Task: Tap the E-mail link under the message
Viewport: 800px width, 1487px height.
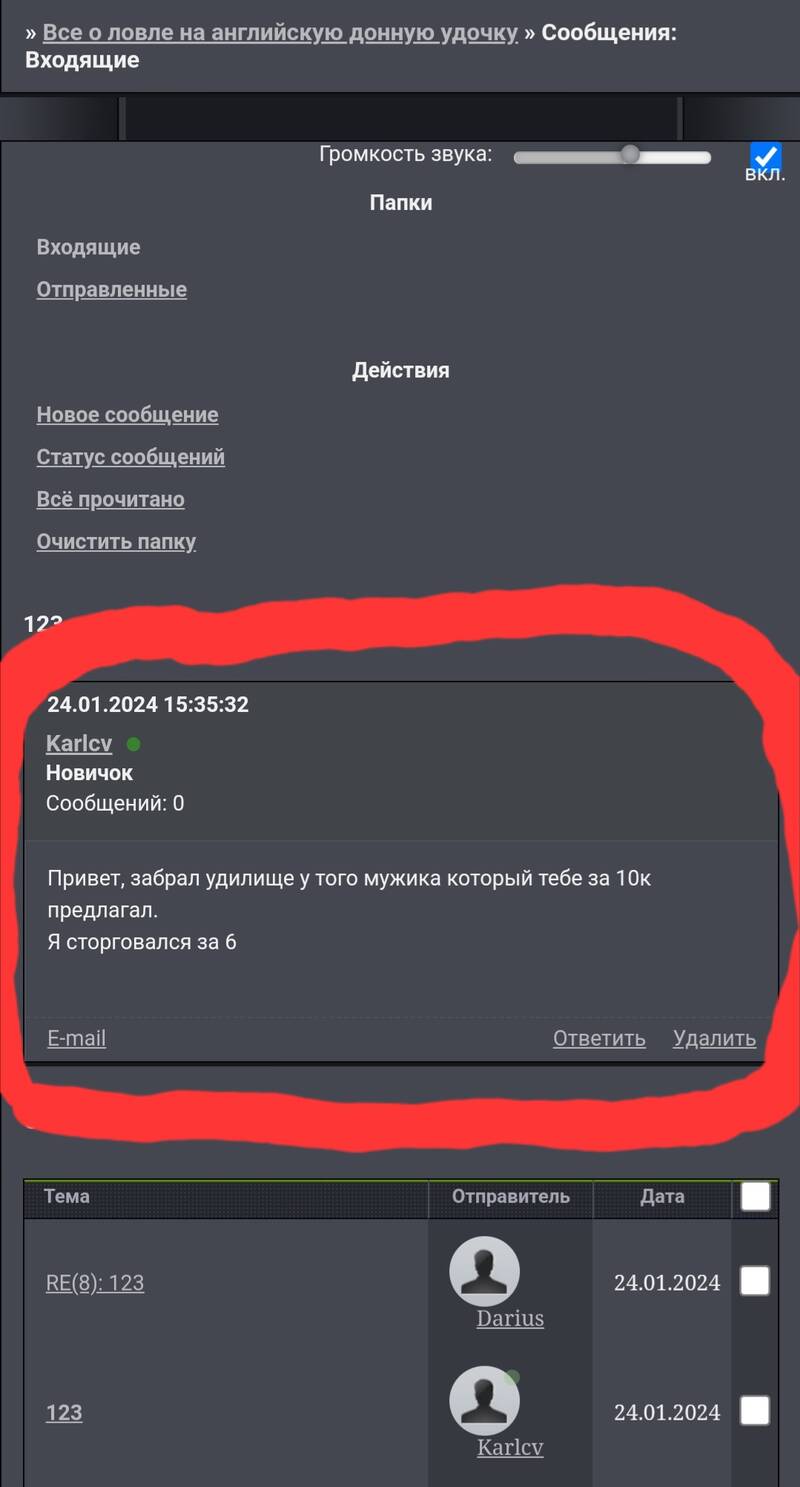Action: (x=77, y=1039)
